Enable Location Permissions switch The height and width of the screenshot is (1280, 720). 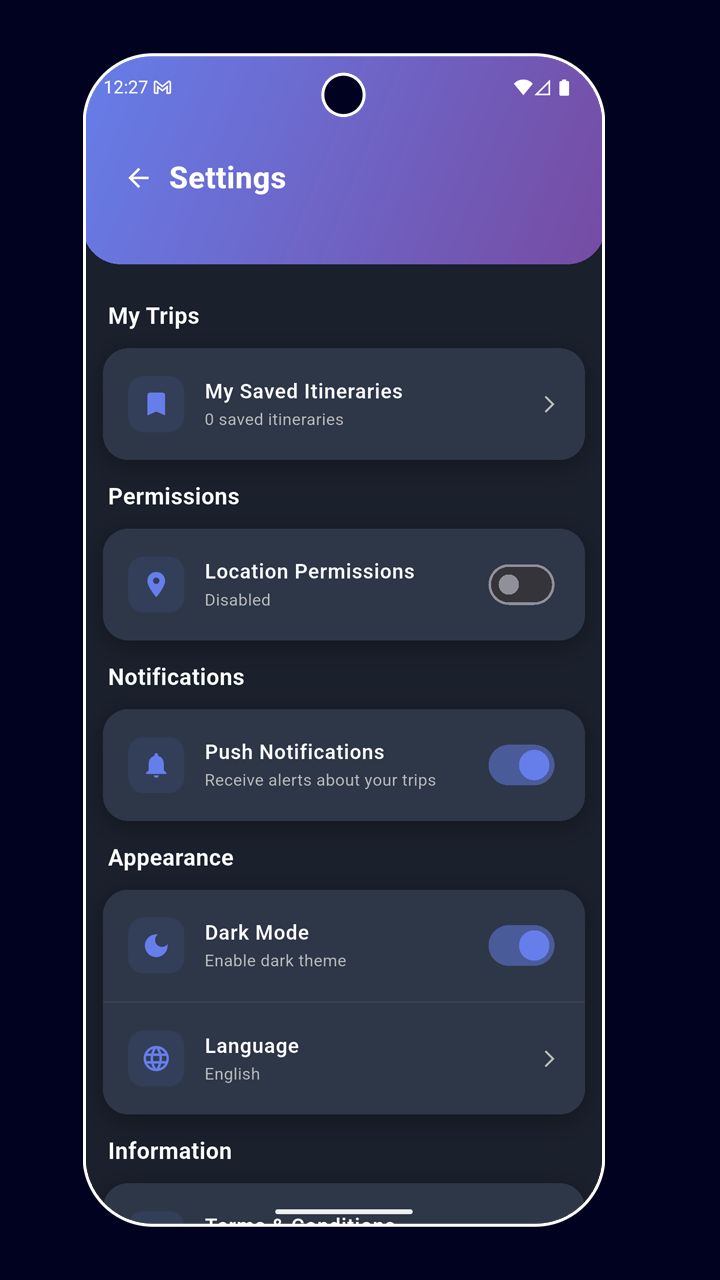521,585
